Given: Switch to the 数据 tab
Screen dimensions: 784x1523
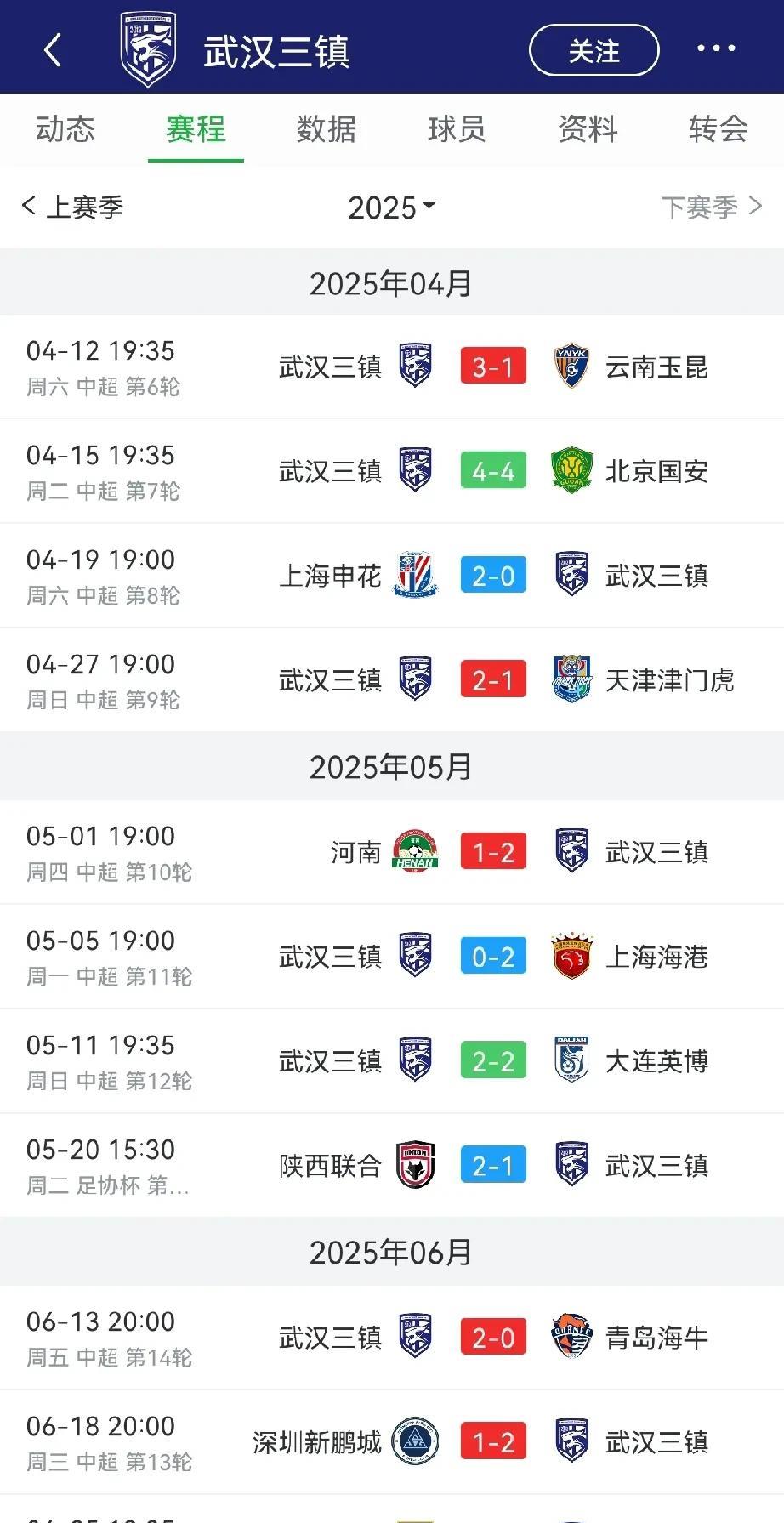Looking at the screenshot, I should (x=327, y=129).
